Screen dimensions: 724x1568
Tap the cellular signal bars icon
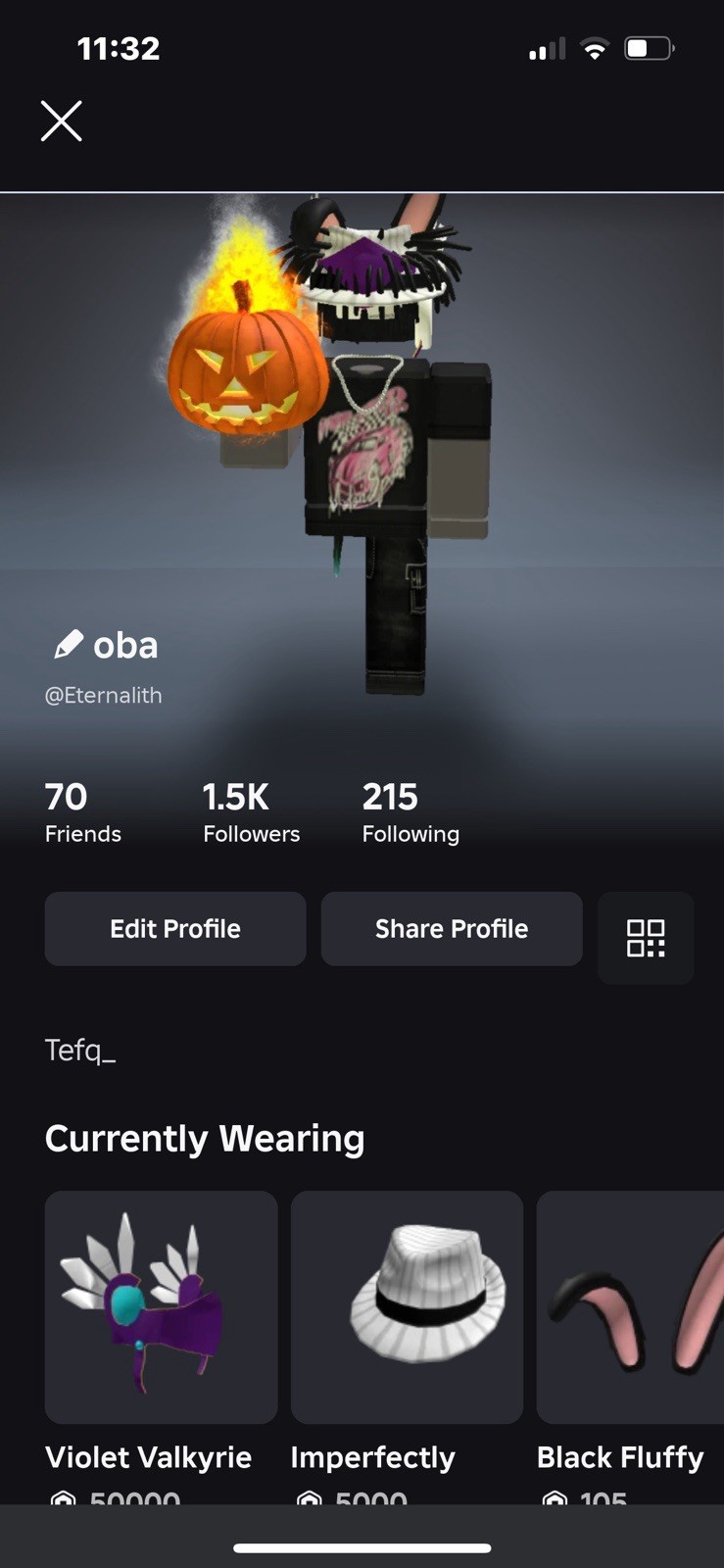[x=546, y=48]
